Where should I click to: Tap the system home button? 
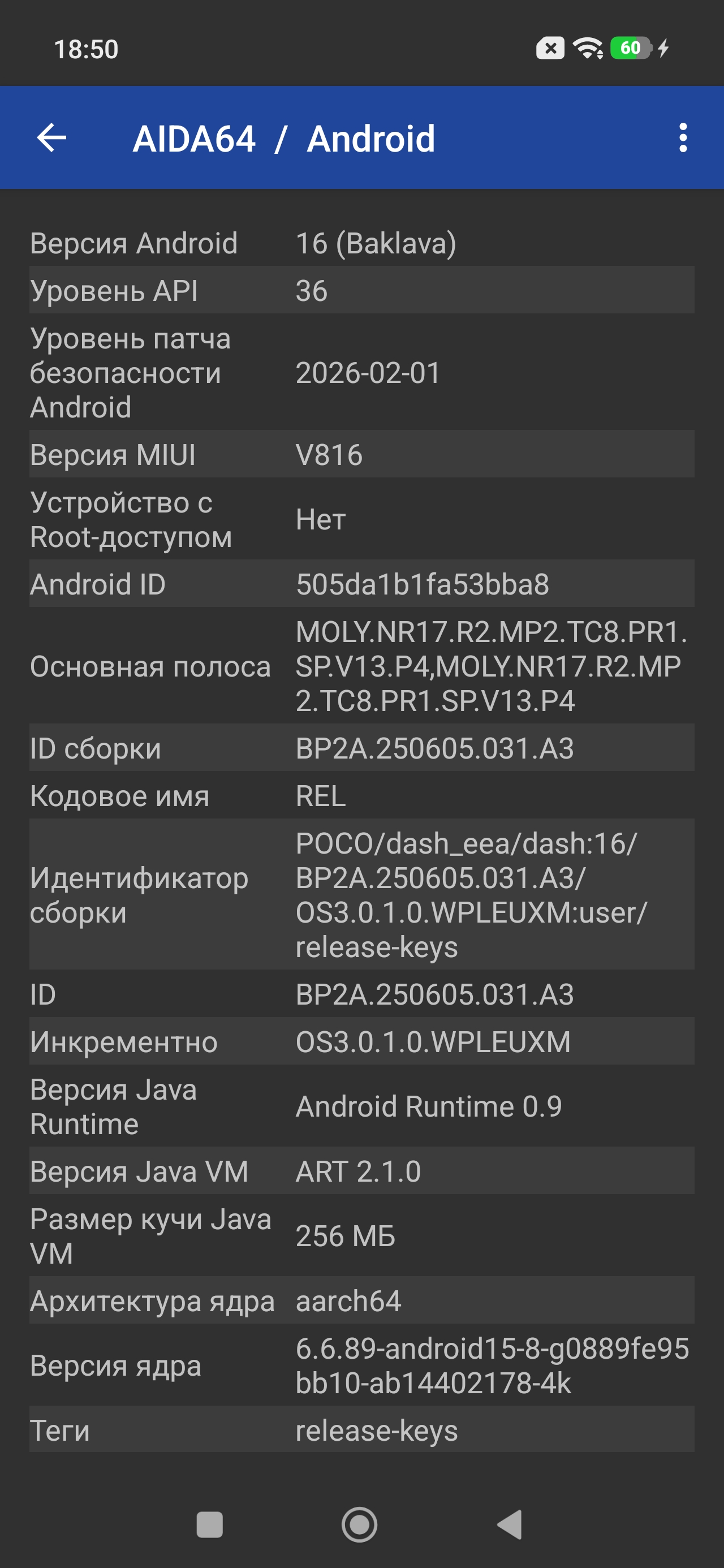[359, 1524]
